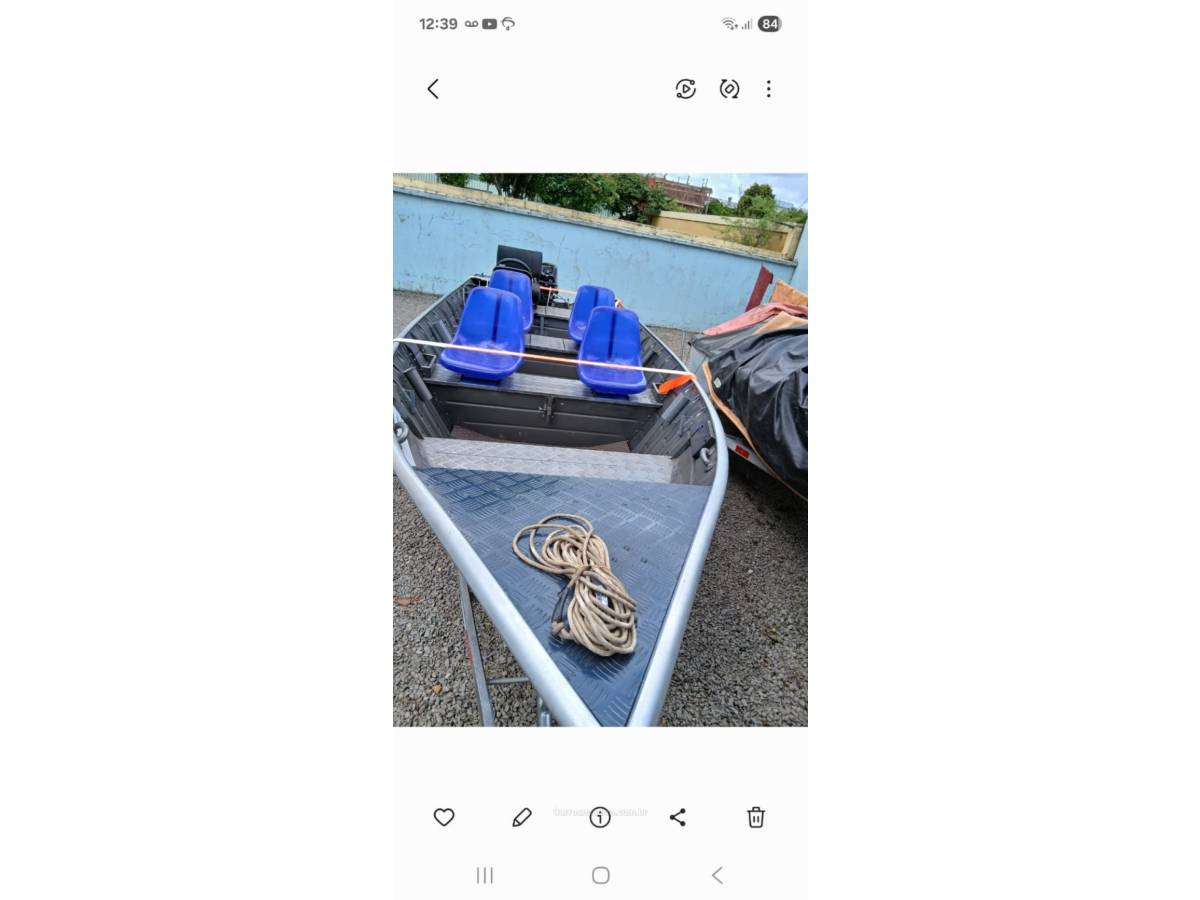
Task: Open recent apps from navigation bar
Action: [x=485, y=875]
